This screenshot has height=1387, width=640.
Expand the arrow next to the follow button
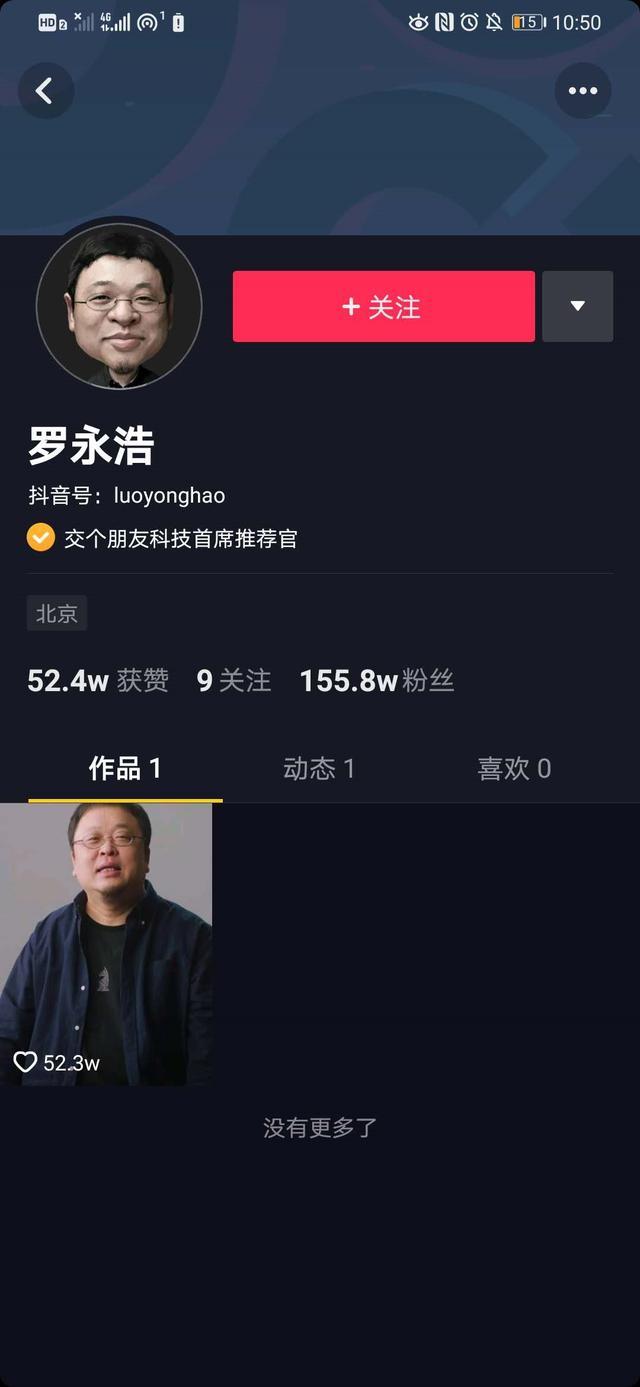point(577,307)
